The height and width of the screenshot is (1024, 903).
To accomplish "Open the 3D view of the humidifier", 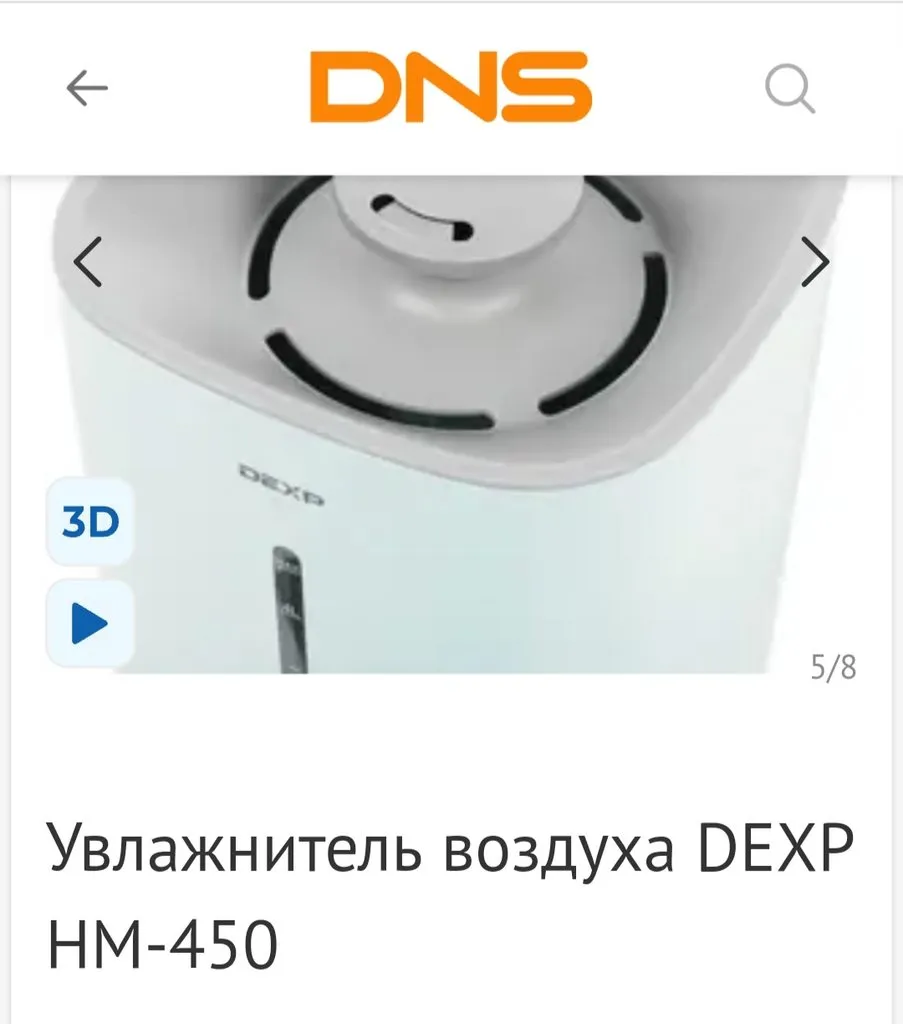I will click(x=90, y=521).
